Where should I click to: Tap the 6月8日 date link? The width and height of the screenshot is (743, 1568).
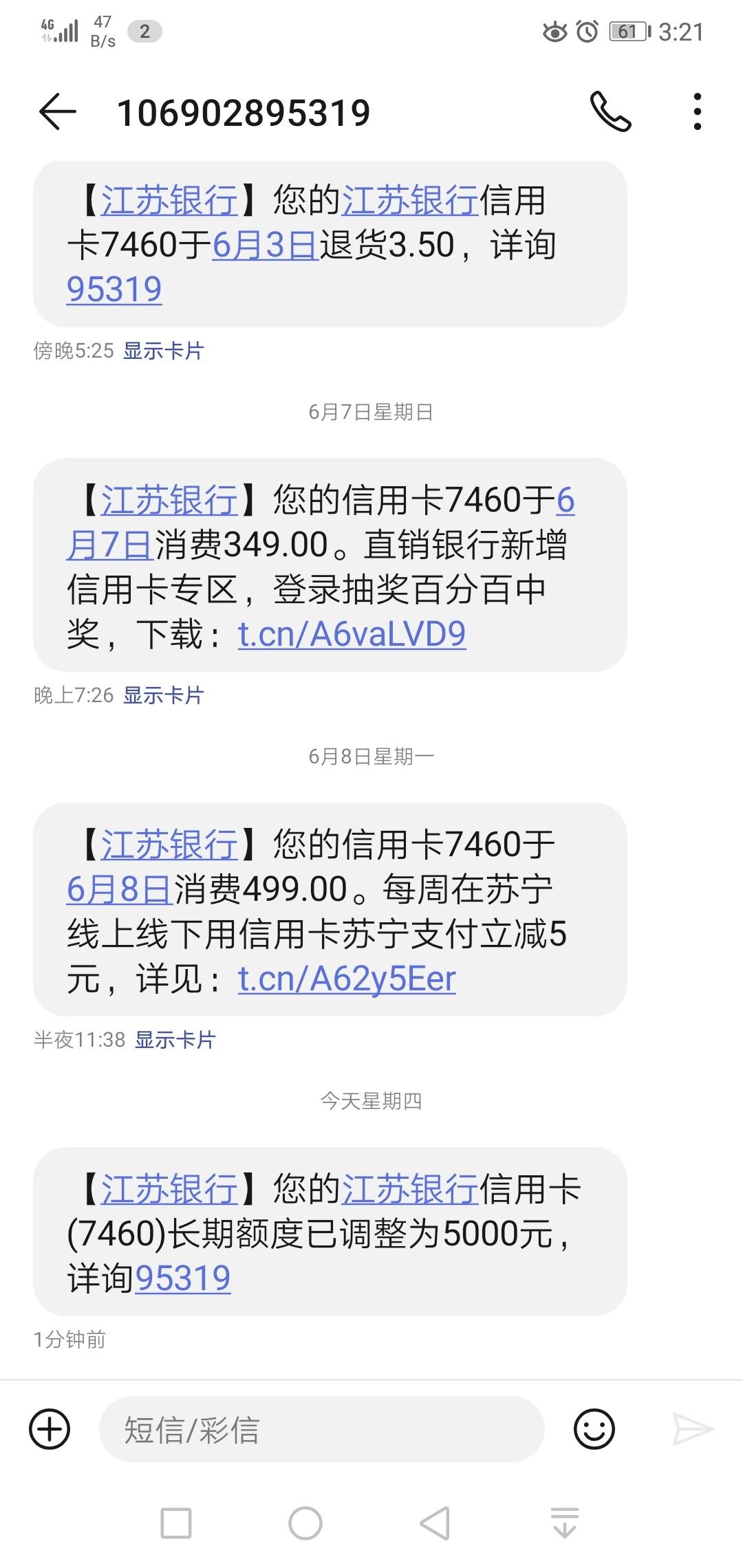(118, 889)
